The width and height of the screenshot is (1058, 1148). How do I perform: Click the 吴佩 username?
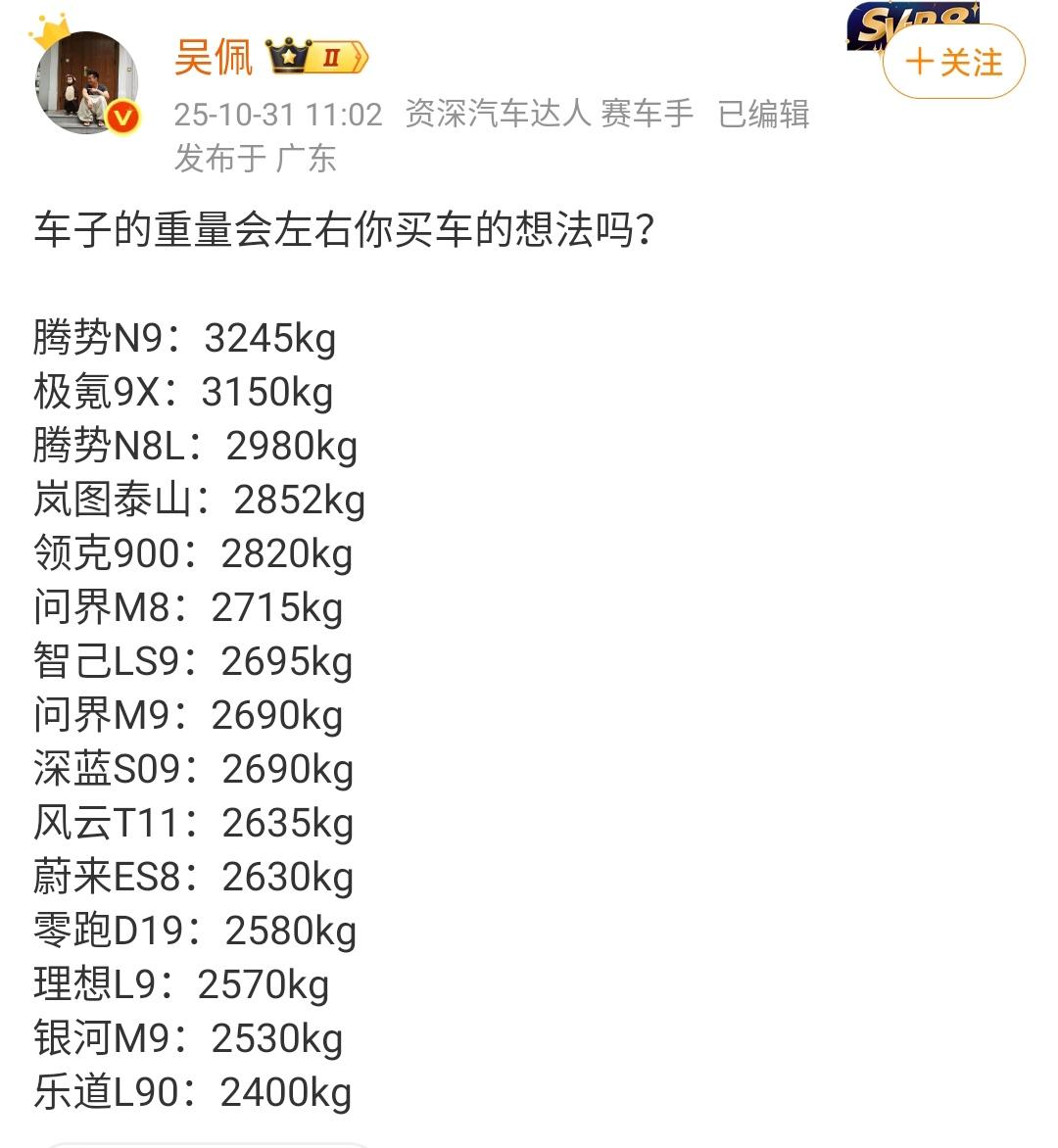(x=214, y=59)
